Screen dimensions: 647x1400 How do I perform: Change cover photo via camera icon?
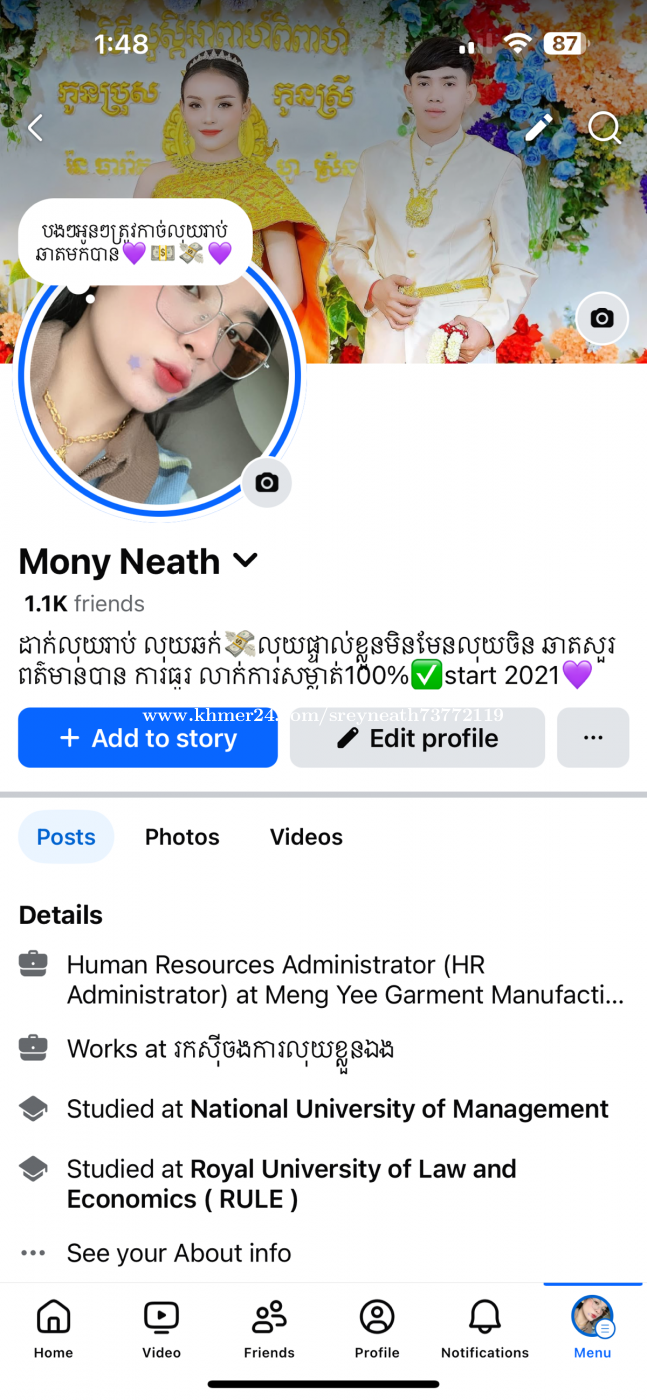point(602,319)
